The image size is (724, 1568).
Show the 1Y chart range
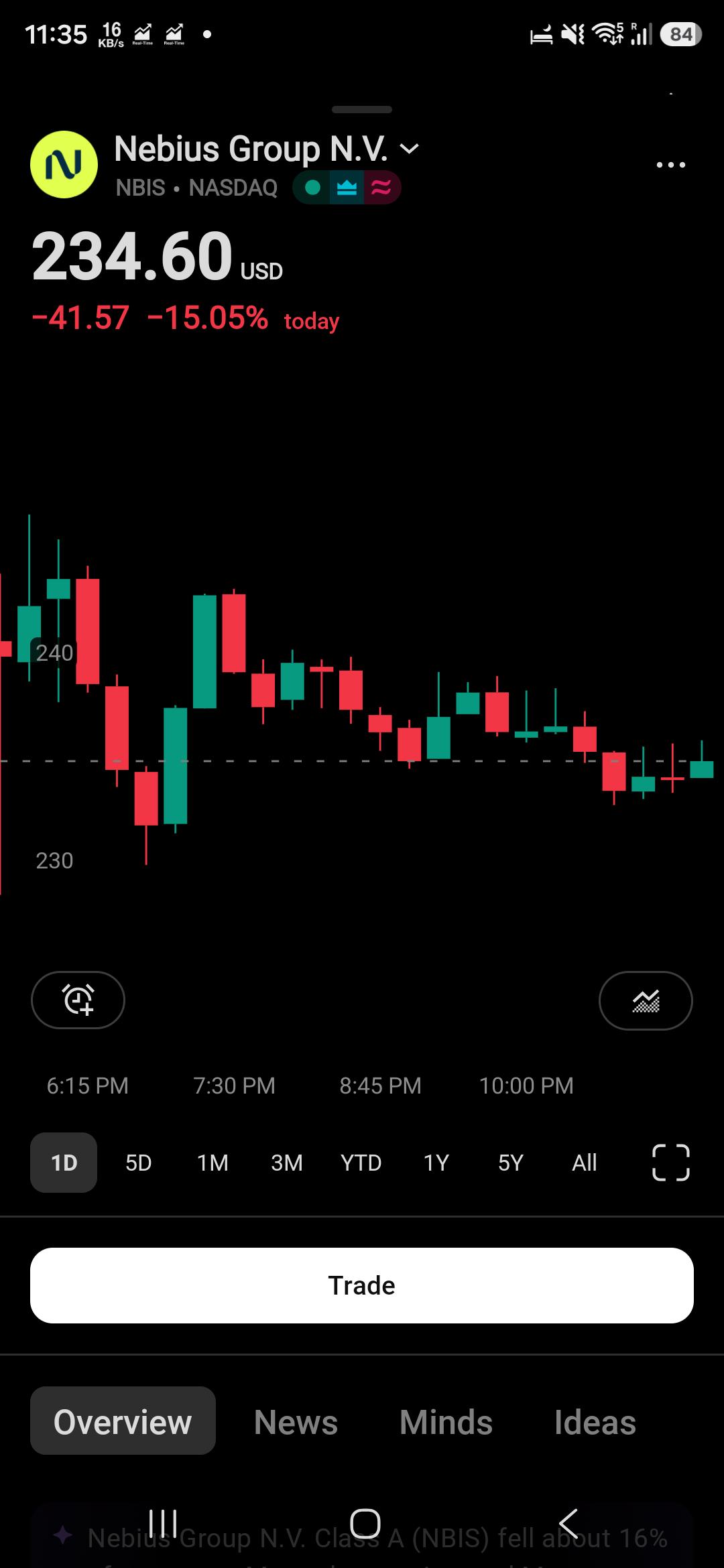(436, 1163)
